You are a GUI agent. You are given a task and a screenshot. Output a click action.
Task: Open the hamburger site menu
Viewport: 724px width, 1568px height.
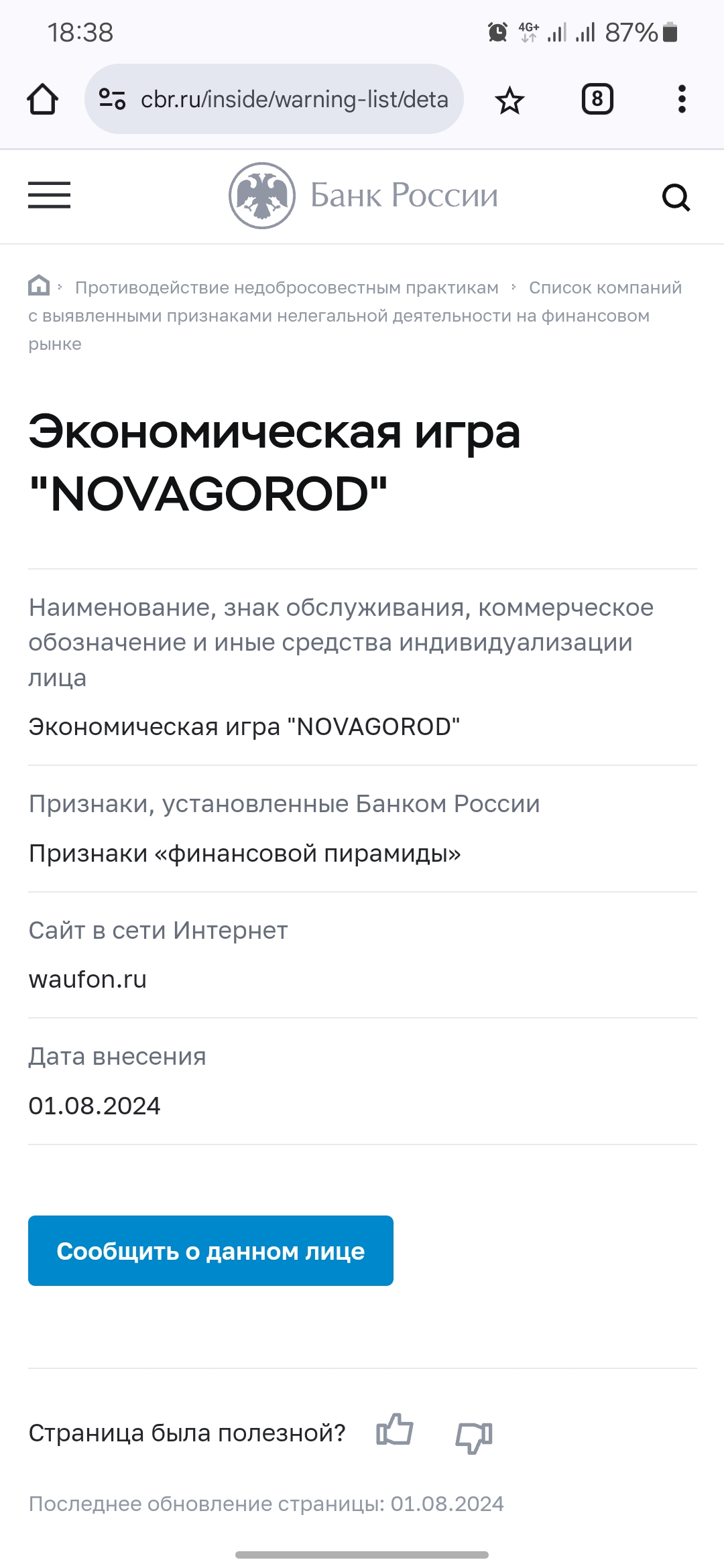(49, 196)
